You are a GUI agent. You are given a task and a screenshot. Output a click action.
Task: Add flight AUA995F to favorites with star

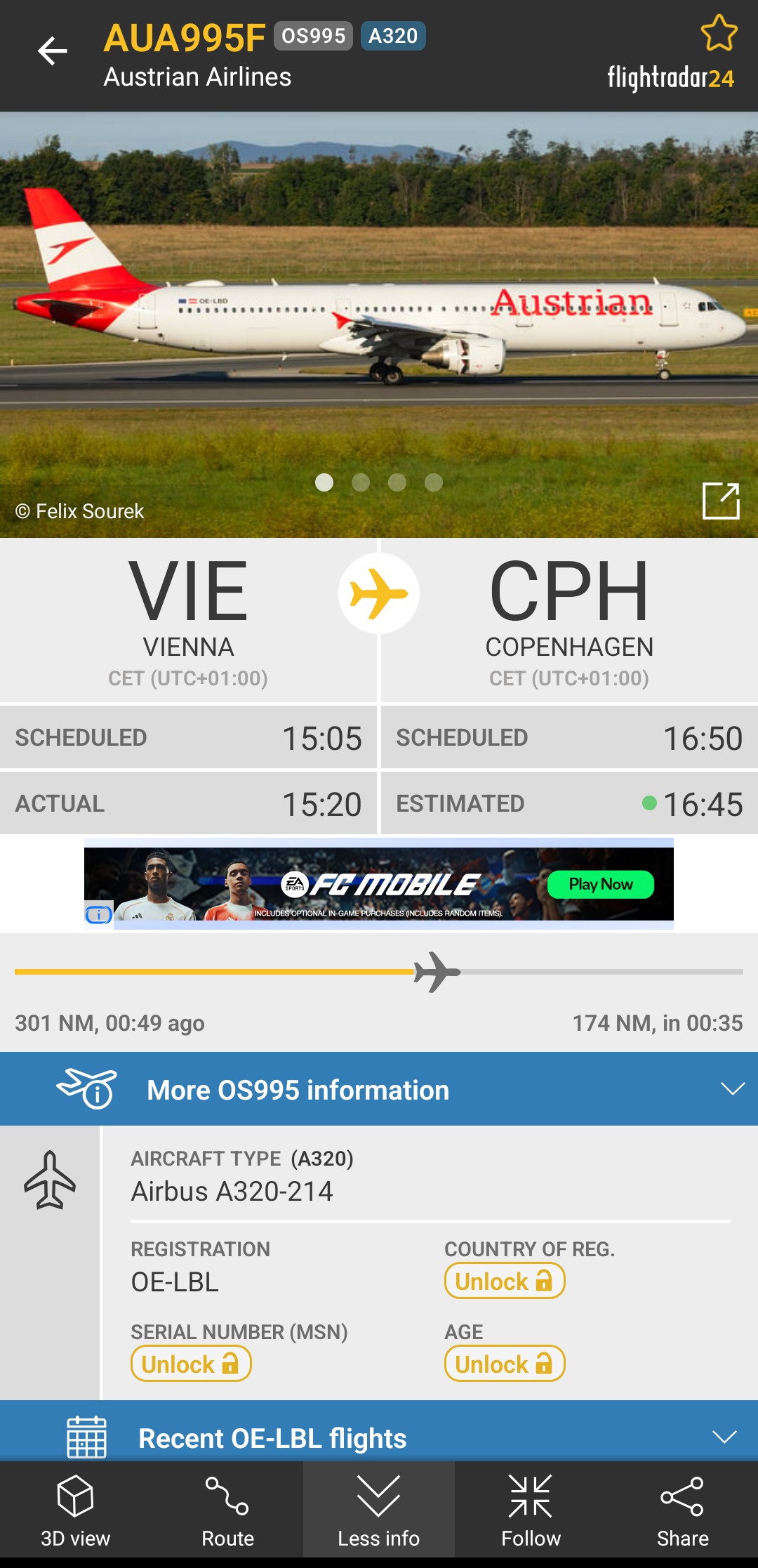point(719,33)
